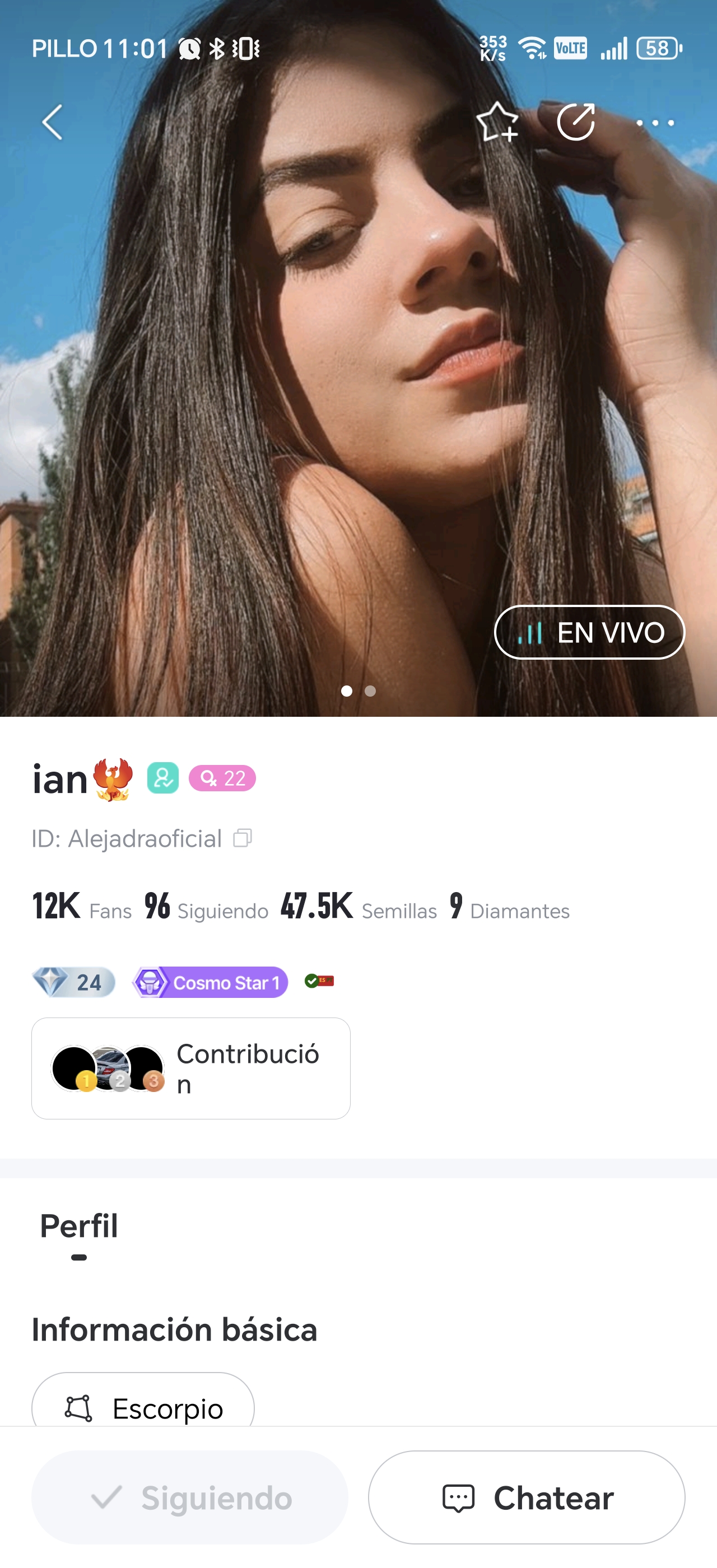This screenshot has height=1568, width=717.
Task: Open the Contribución ranking card
Action: pyautogui.click(x=191, y=1068)
